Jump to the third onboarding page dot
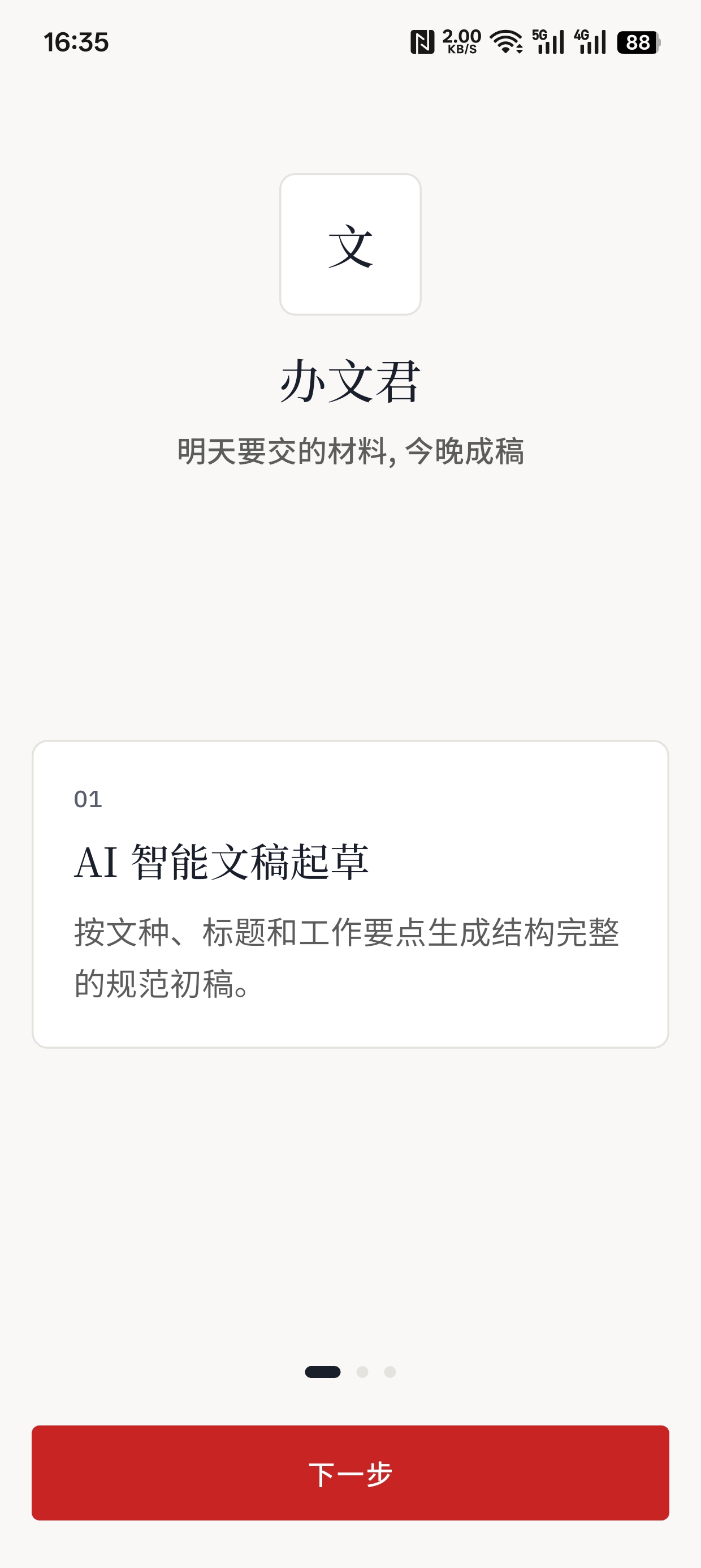The height and width of the screenshot is (1568, 701). click(x=390, y=1371)
